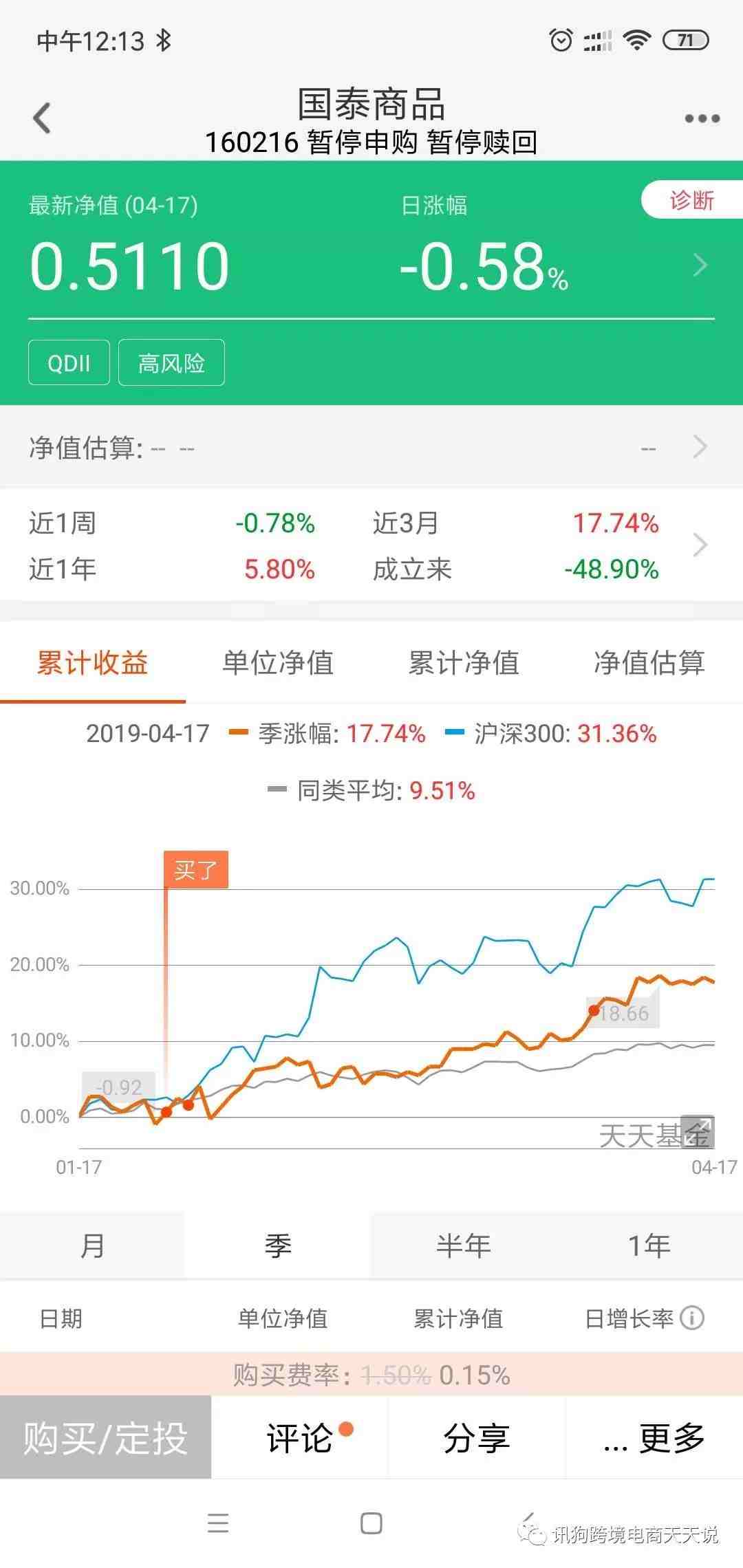This screenshot has width=743, height=1568.
Task: Go back using the top-left arrow
Action: 42,118
